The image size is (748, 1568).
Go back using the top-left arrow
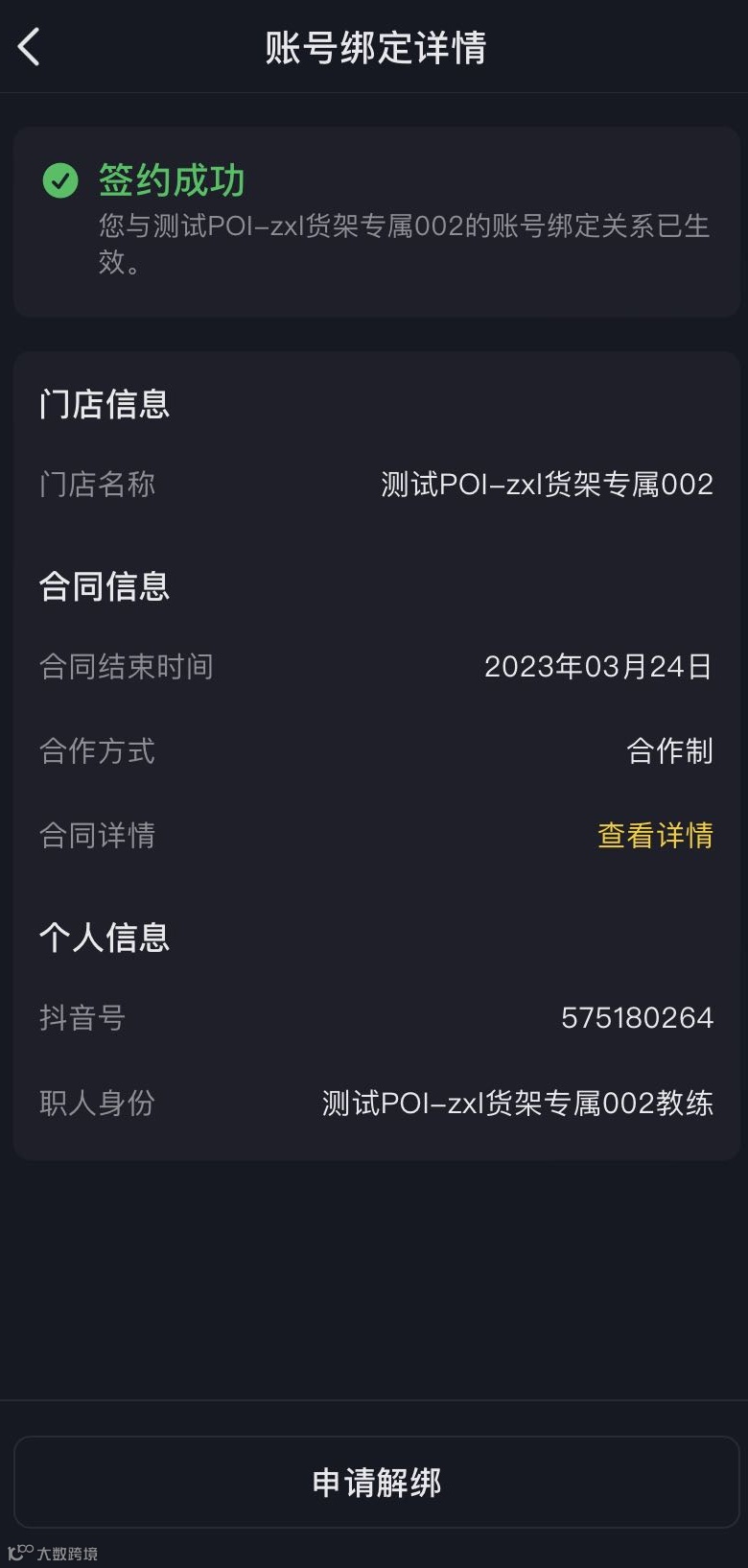click(29, 46)
